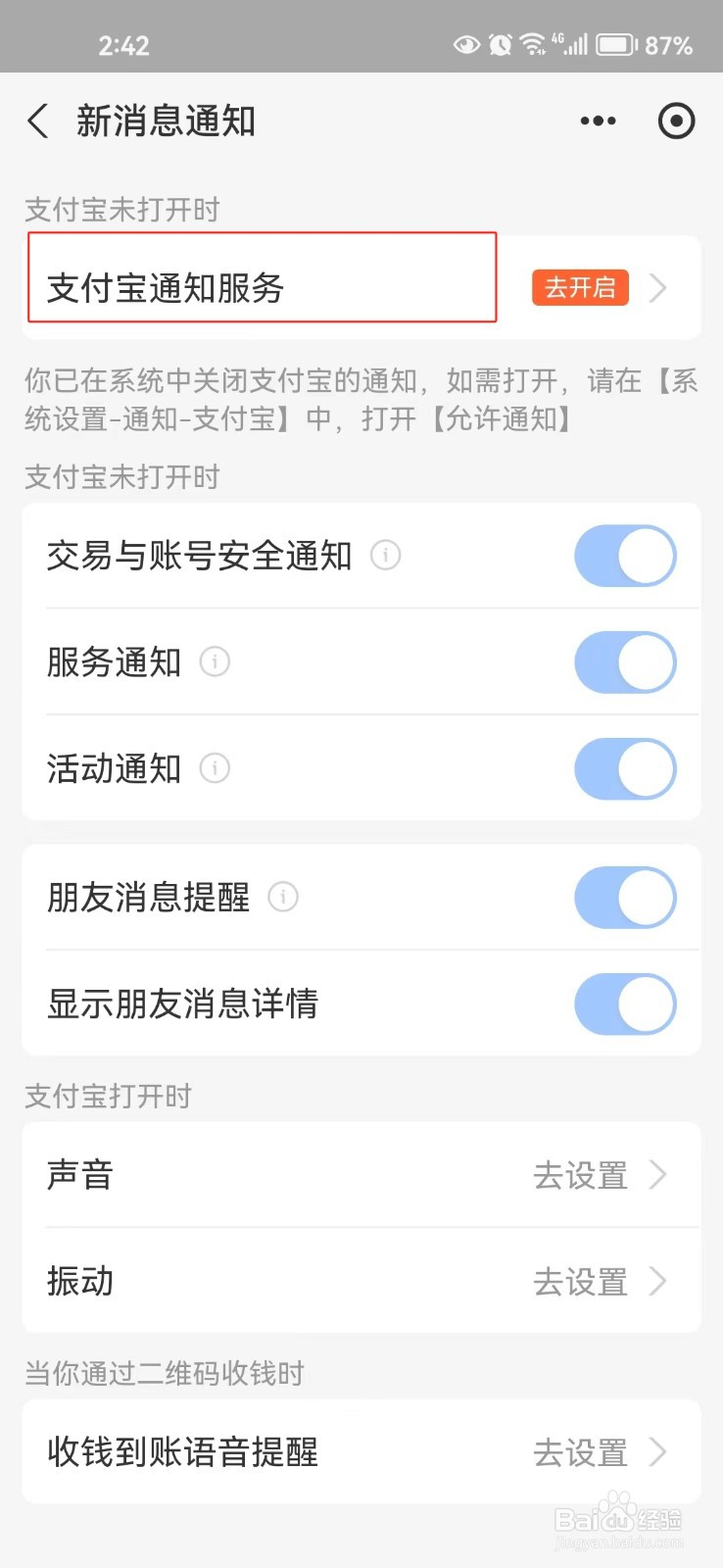Select the 新消息通知 title

pos(167,121)
